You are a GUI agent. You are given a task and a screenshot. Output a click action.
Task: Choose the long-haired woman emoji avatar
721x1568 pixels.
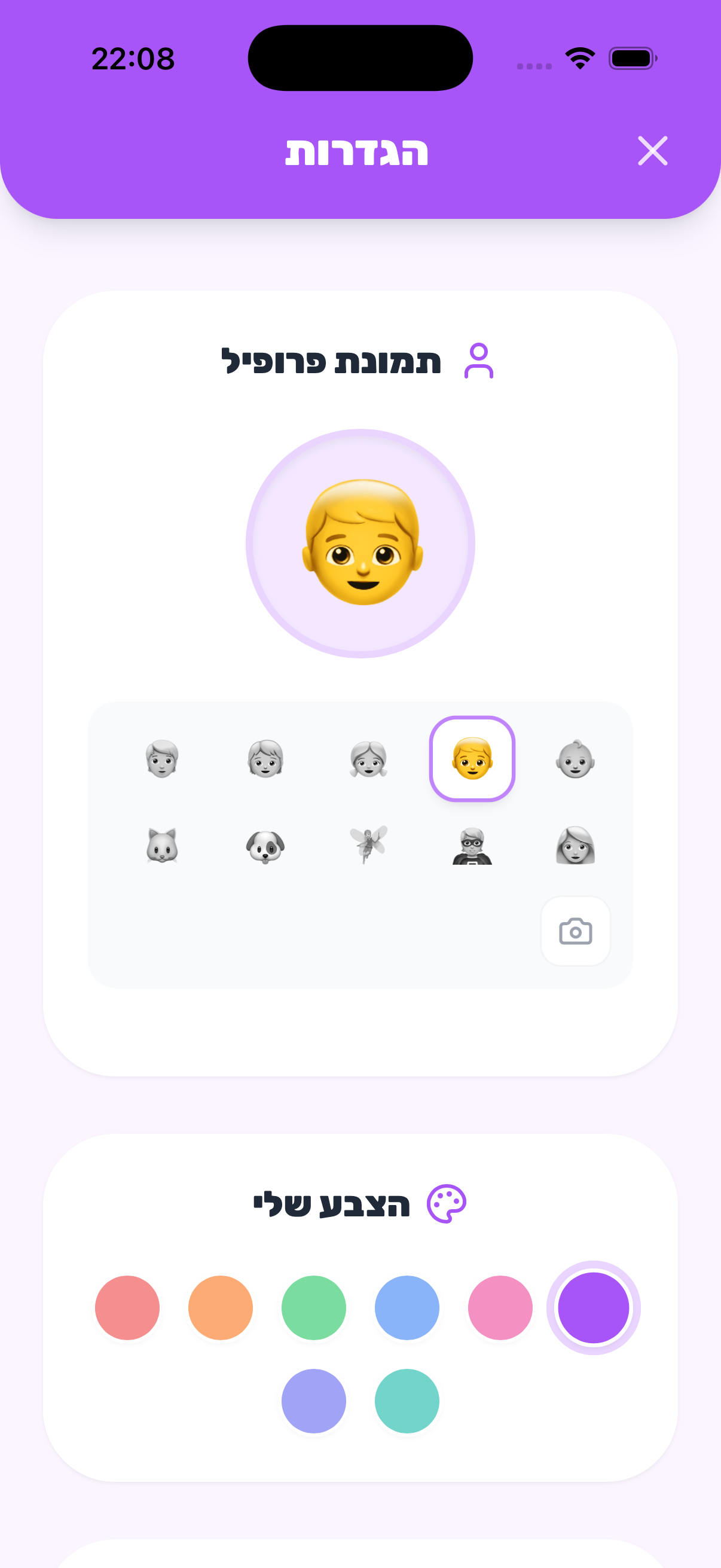point(575,846)
